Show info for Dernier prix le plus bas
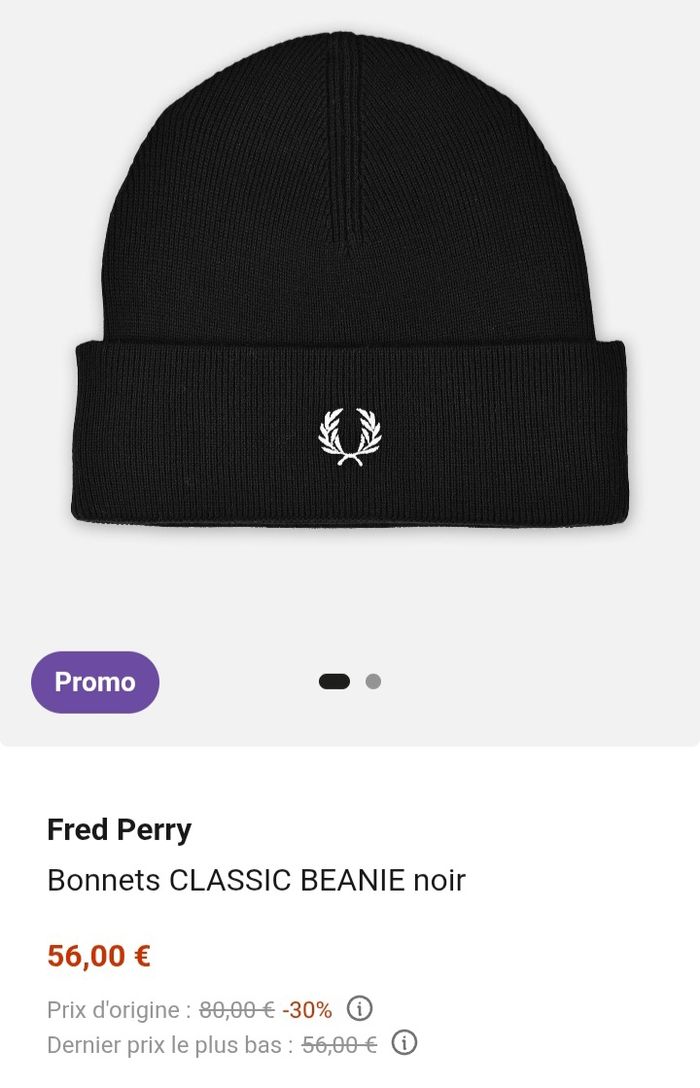Image resolution: width=700 pixels, height=1088 pixels. tap(404, 1043)
